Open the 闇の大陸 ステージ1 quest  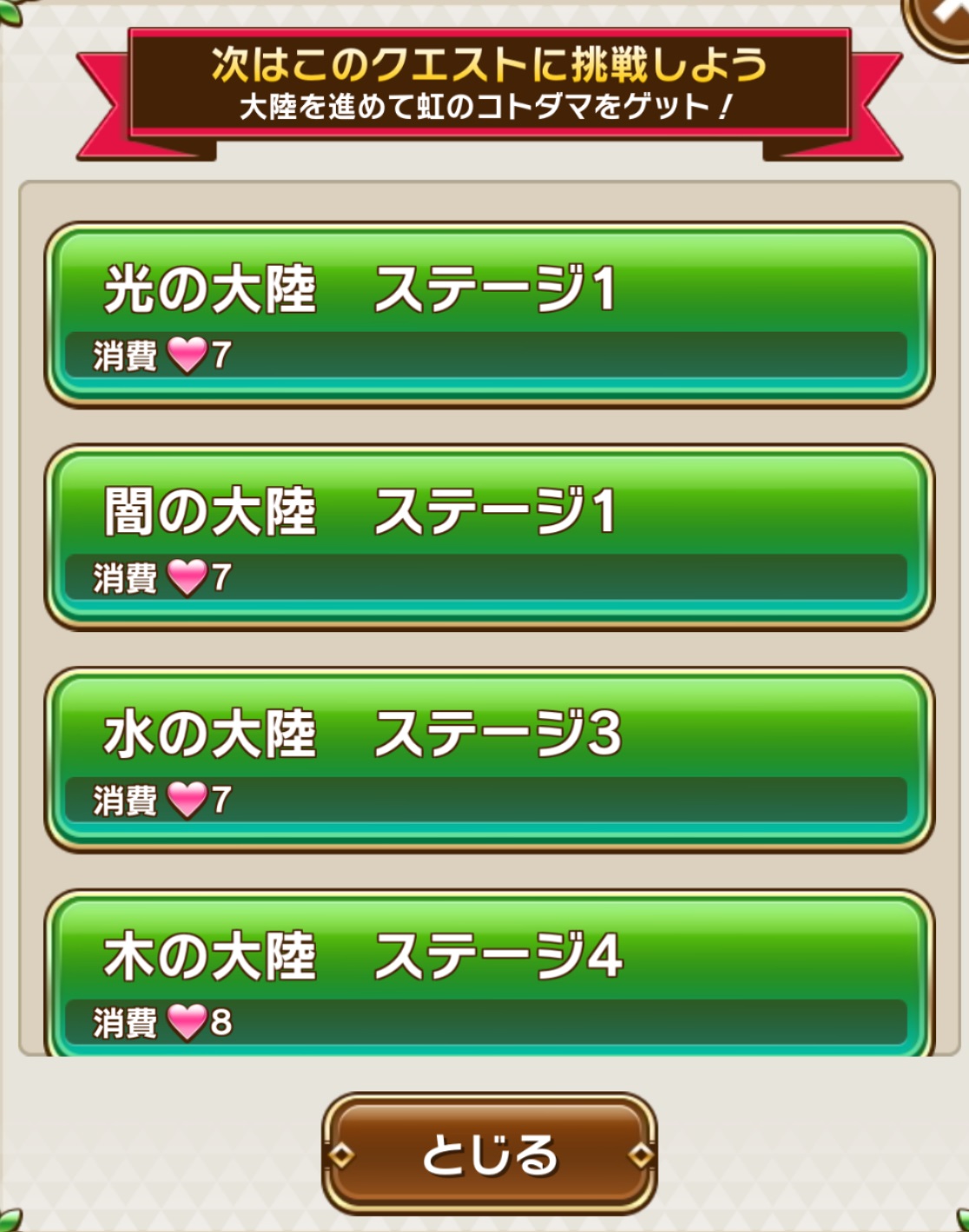click(489, 537)
